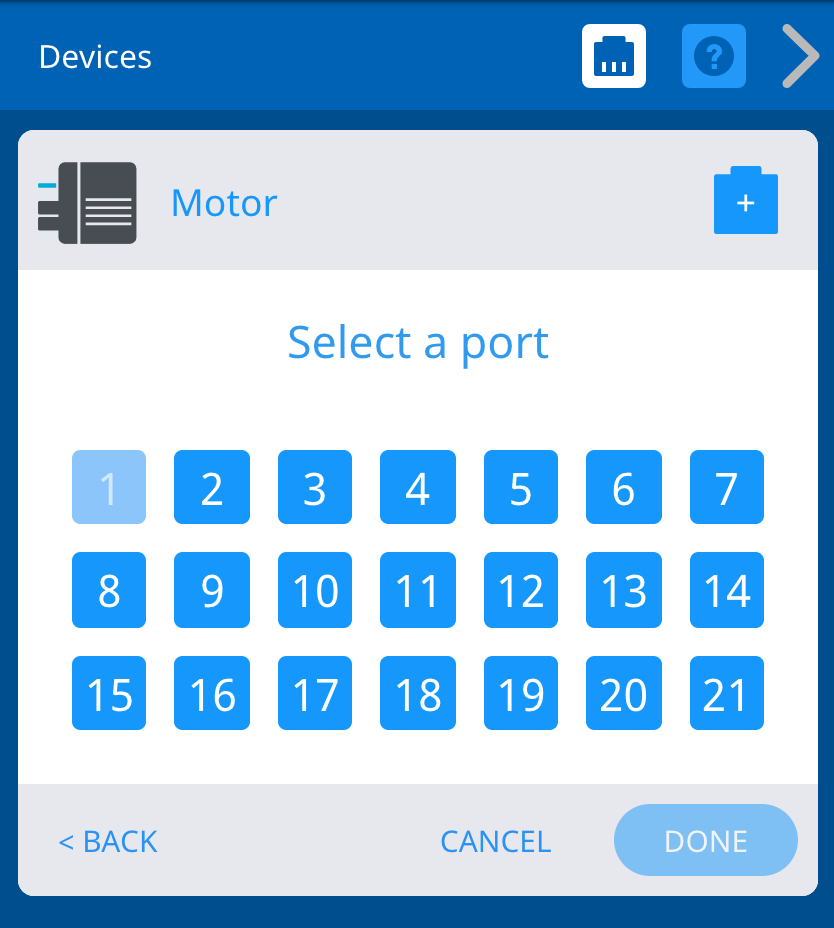Select port 18
Viewport: 834px width, 928px height.
pos(418,693)
